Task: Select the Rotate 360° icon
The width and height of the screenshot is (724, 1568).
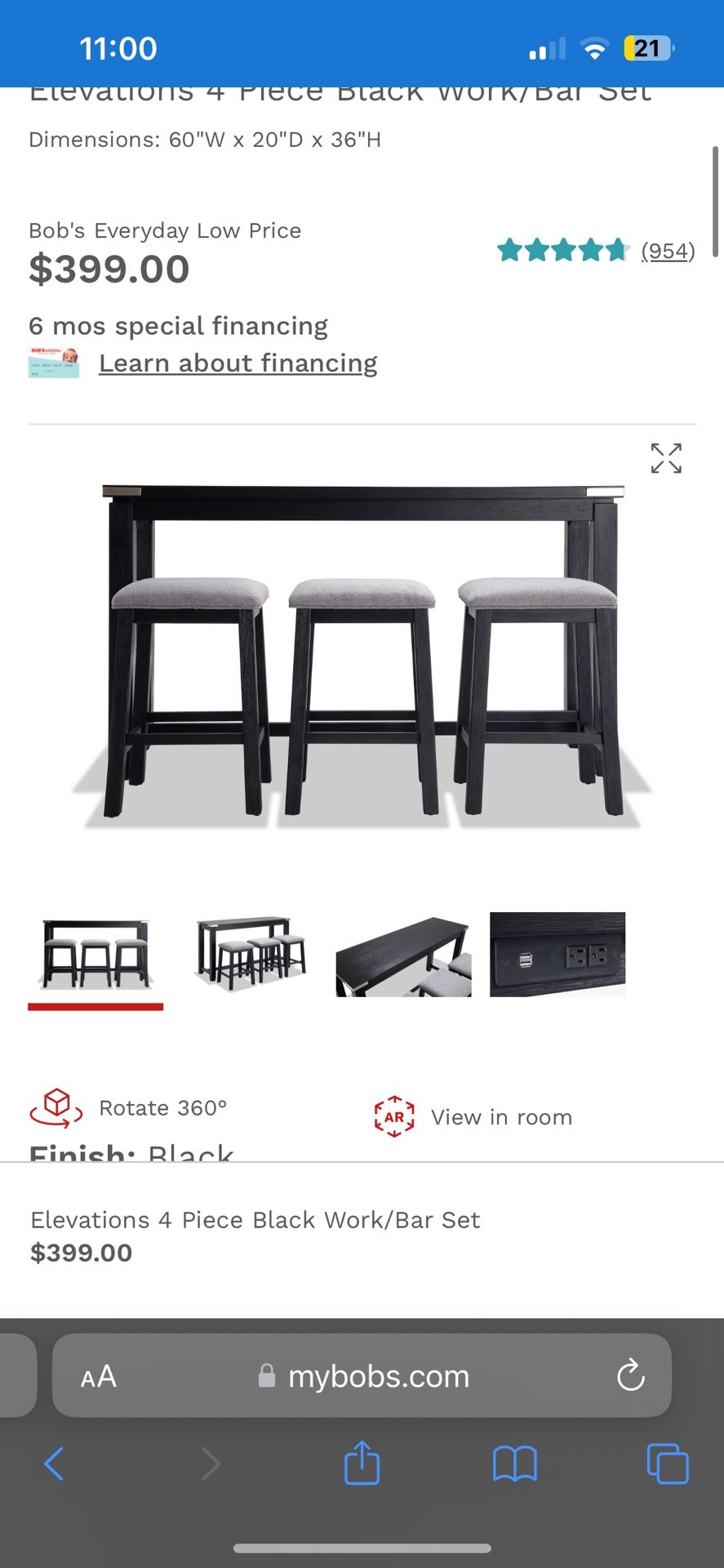Action: (x=54, y=1107)
